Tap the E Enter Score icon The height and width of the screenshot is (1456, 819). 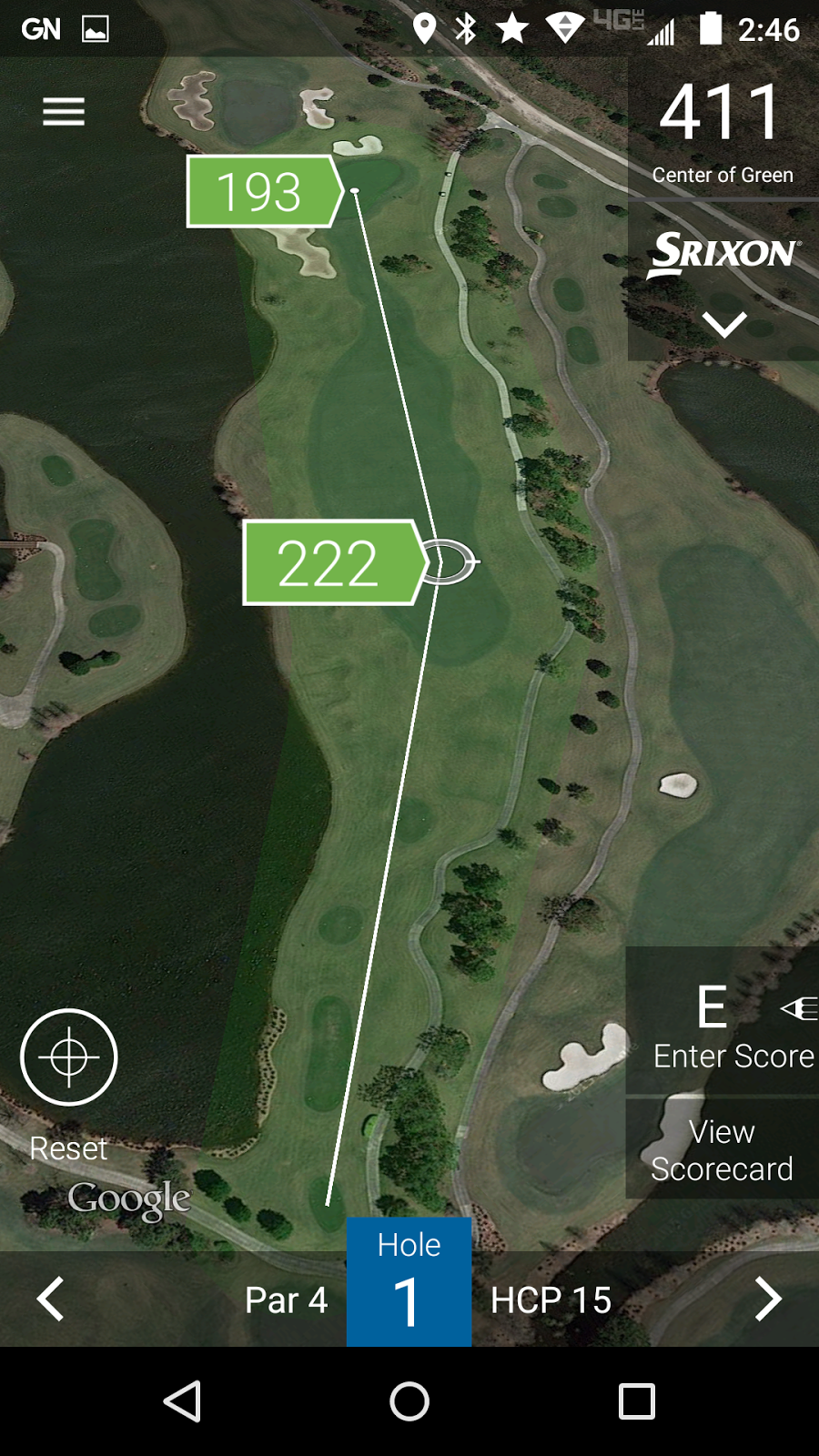pos(712,1006)
